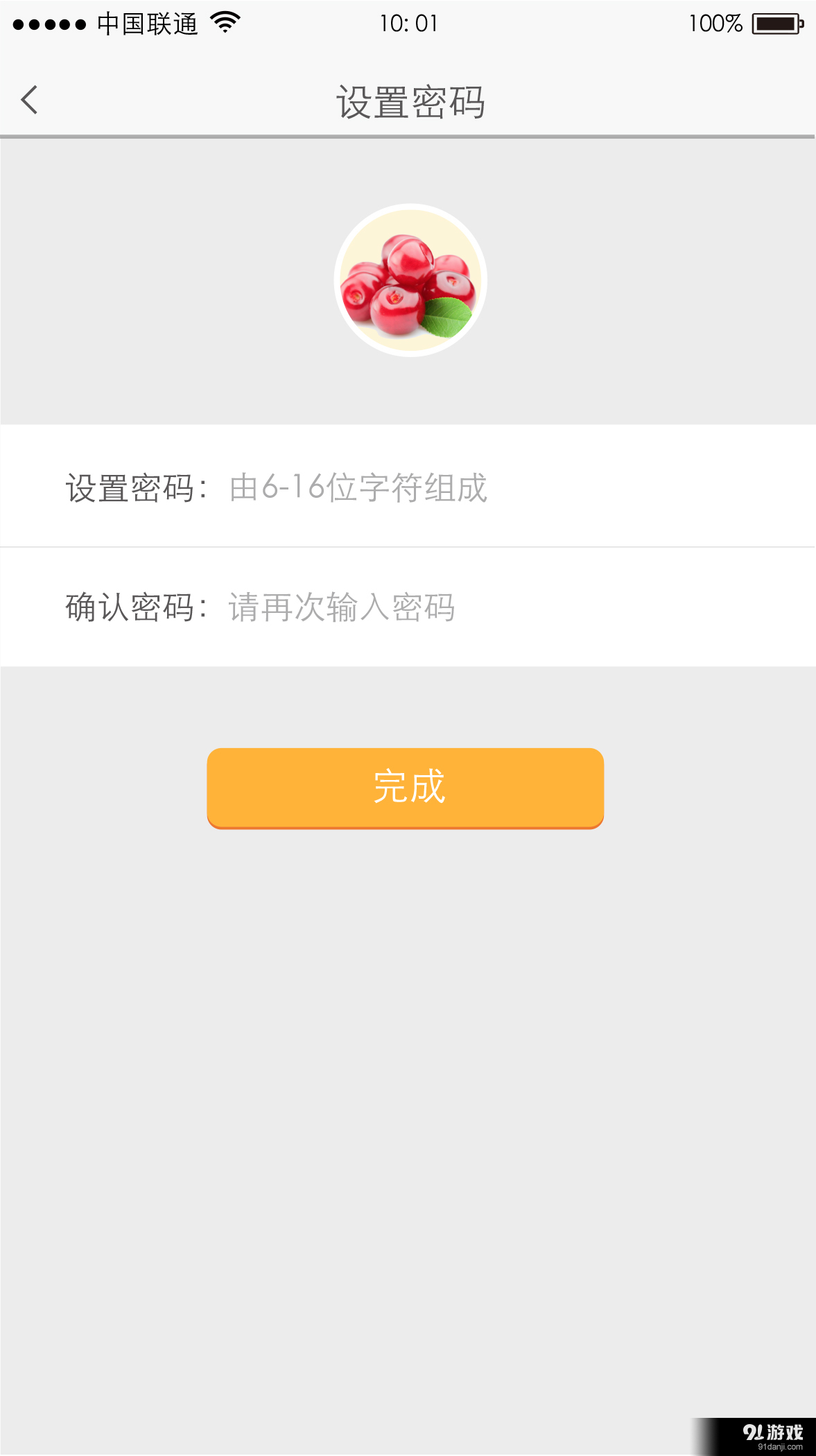Tap the carrier name 中国联通
This screenshot has width=816, height=1456.
pyautogui.click(x=148, y=23)
